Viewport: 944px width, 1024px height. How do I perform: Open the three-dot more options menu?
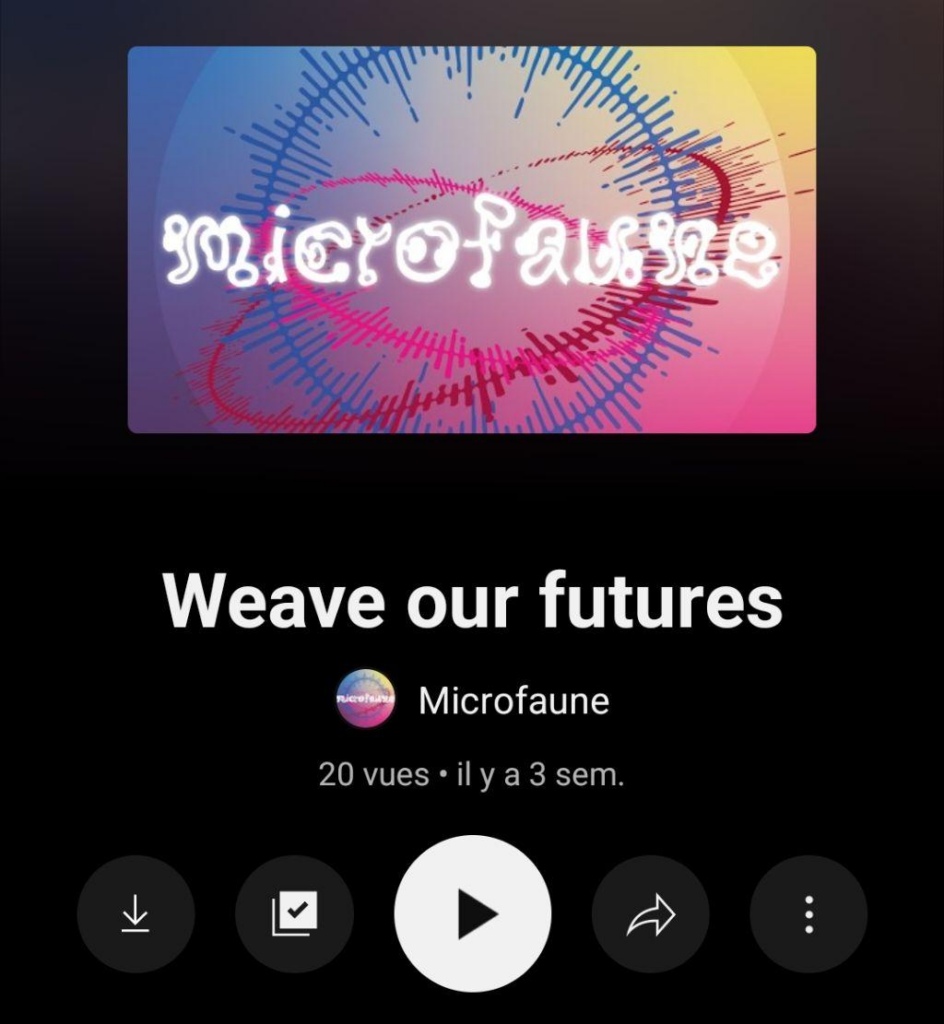[x=808, y=914]
